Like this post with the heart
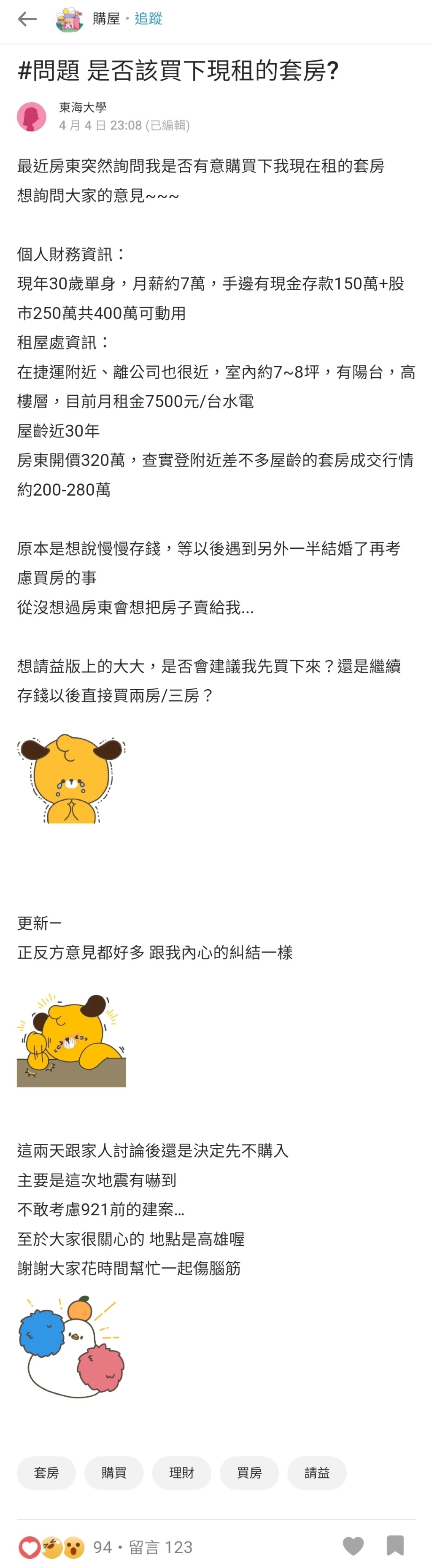Screen dimensions: 432x1568 (353, 1546)
